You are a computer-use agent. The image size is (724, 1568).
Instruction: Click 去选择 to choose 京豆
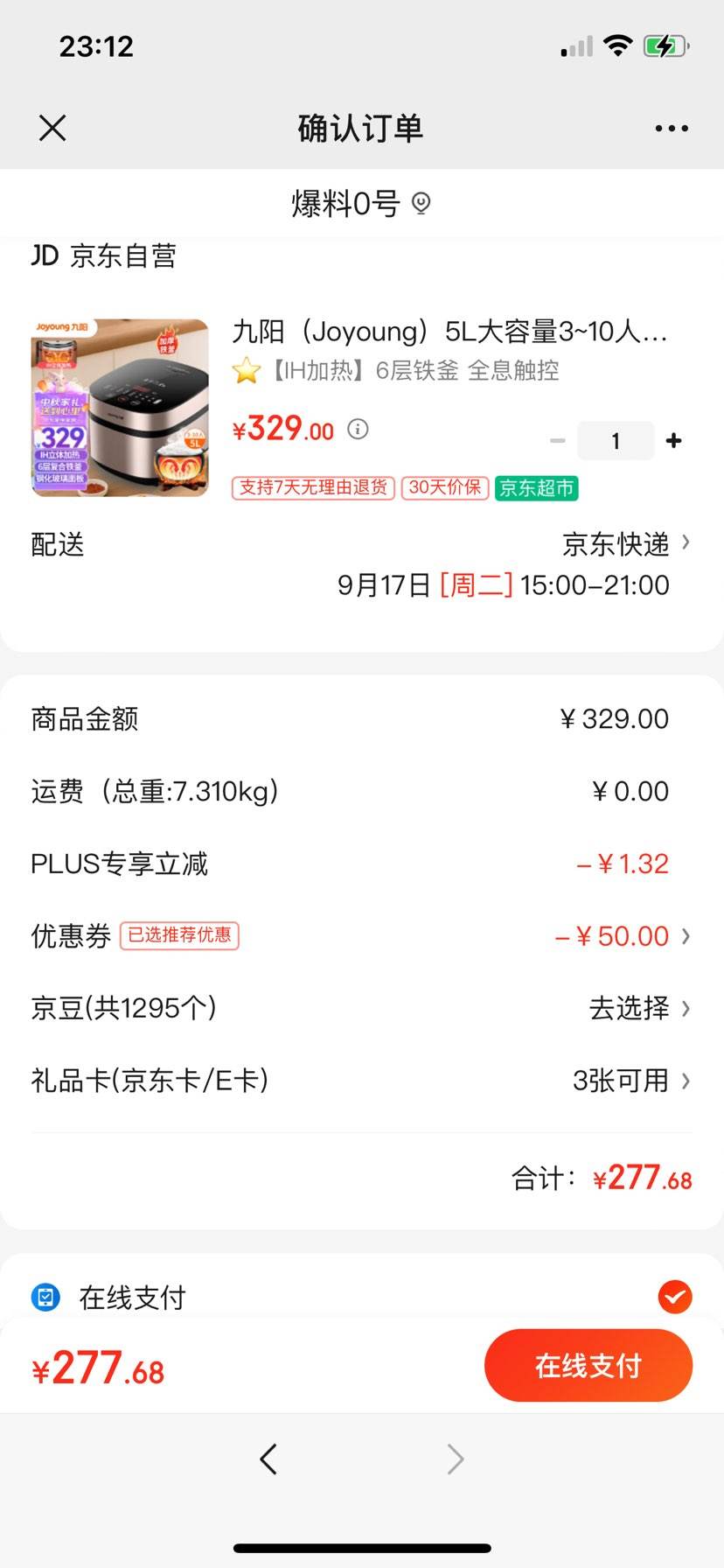coord(630,1008)
